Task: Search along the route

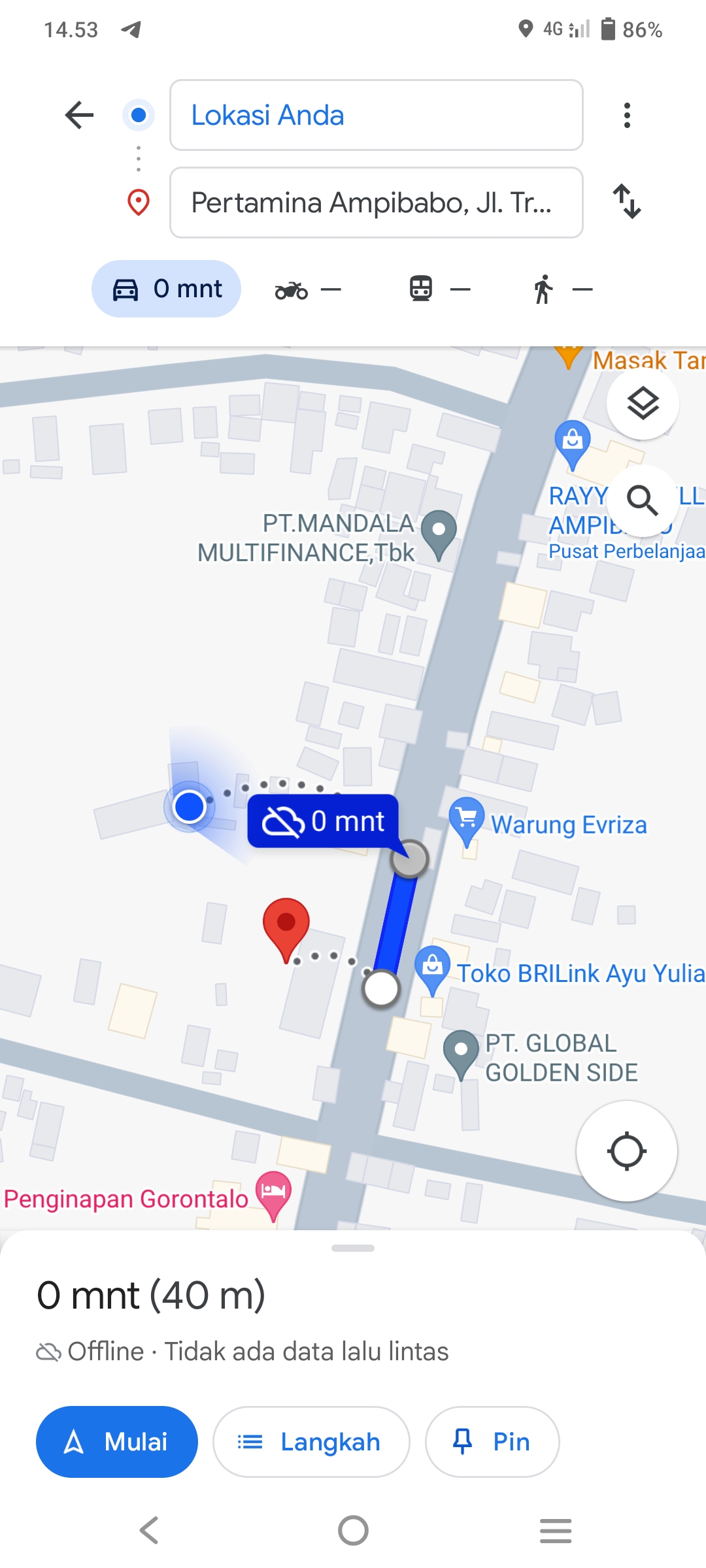Action: (643, 500)
